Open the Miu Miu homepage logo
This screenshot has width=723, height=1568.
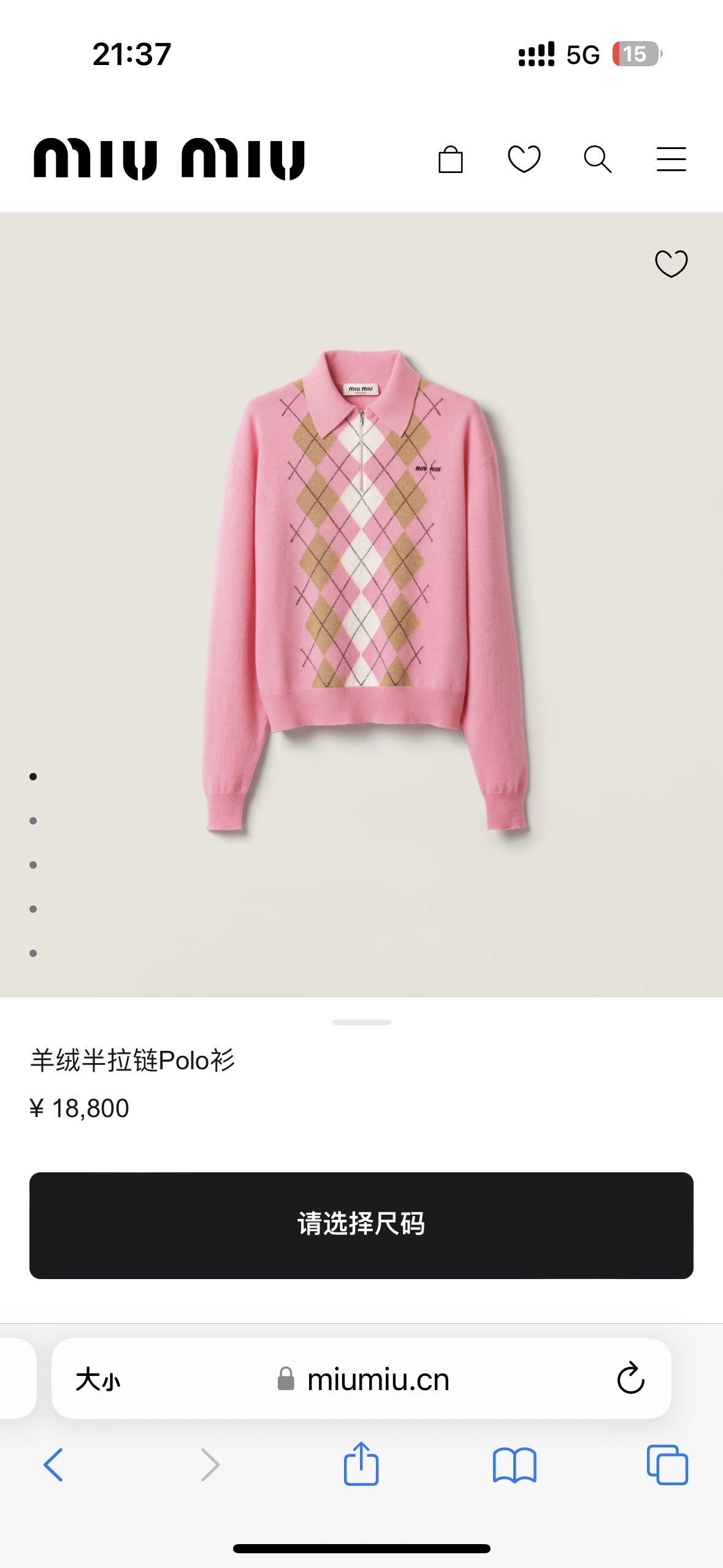point(169,159)
